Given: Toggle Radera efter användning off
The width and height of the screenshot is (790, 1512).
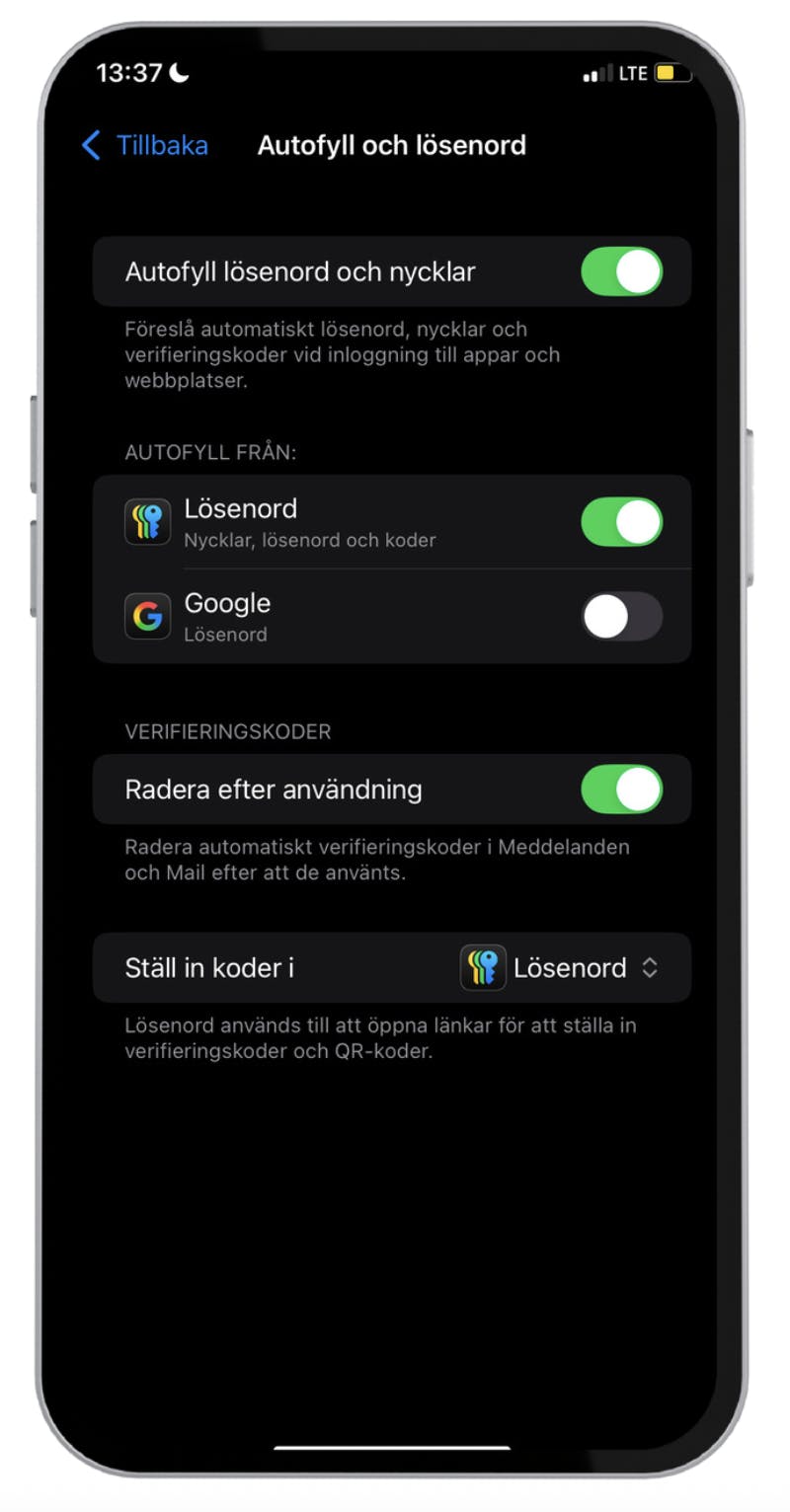Looking at the screenshot, I should [621, 790].
